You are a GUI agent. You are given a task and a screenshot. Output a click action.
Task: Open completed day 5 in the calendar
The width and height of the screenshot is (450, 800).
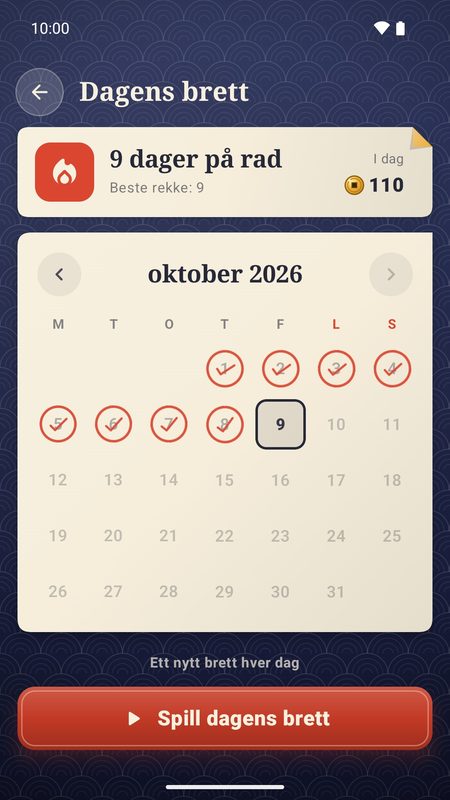(58, 424)
